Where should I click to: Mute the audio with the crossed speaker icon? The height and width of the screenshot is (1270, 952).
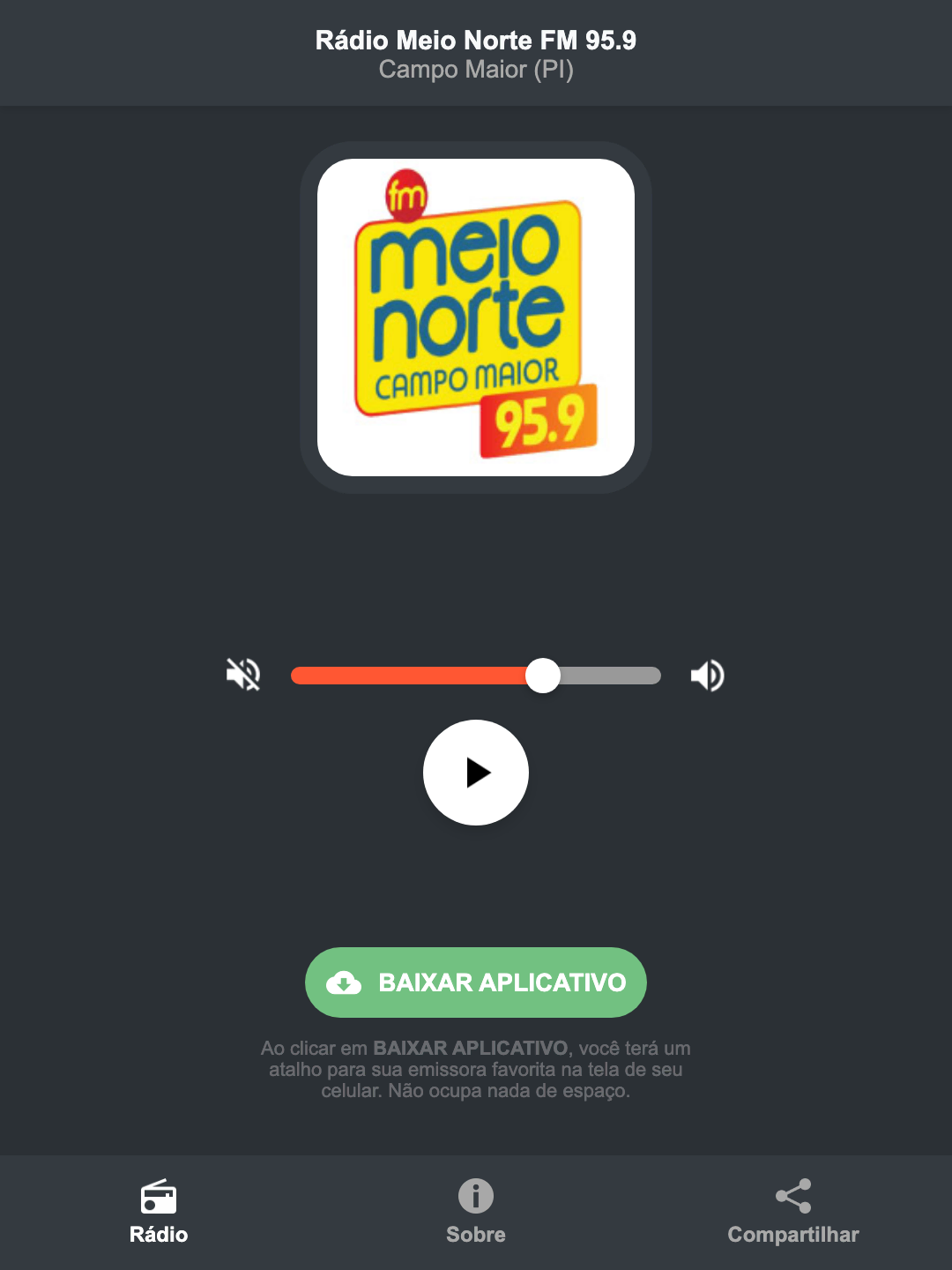(x=243, y=675)
